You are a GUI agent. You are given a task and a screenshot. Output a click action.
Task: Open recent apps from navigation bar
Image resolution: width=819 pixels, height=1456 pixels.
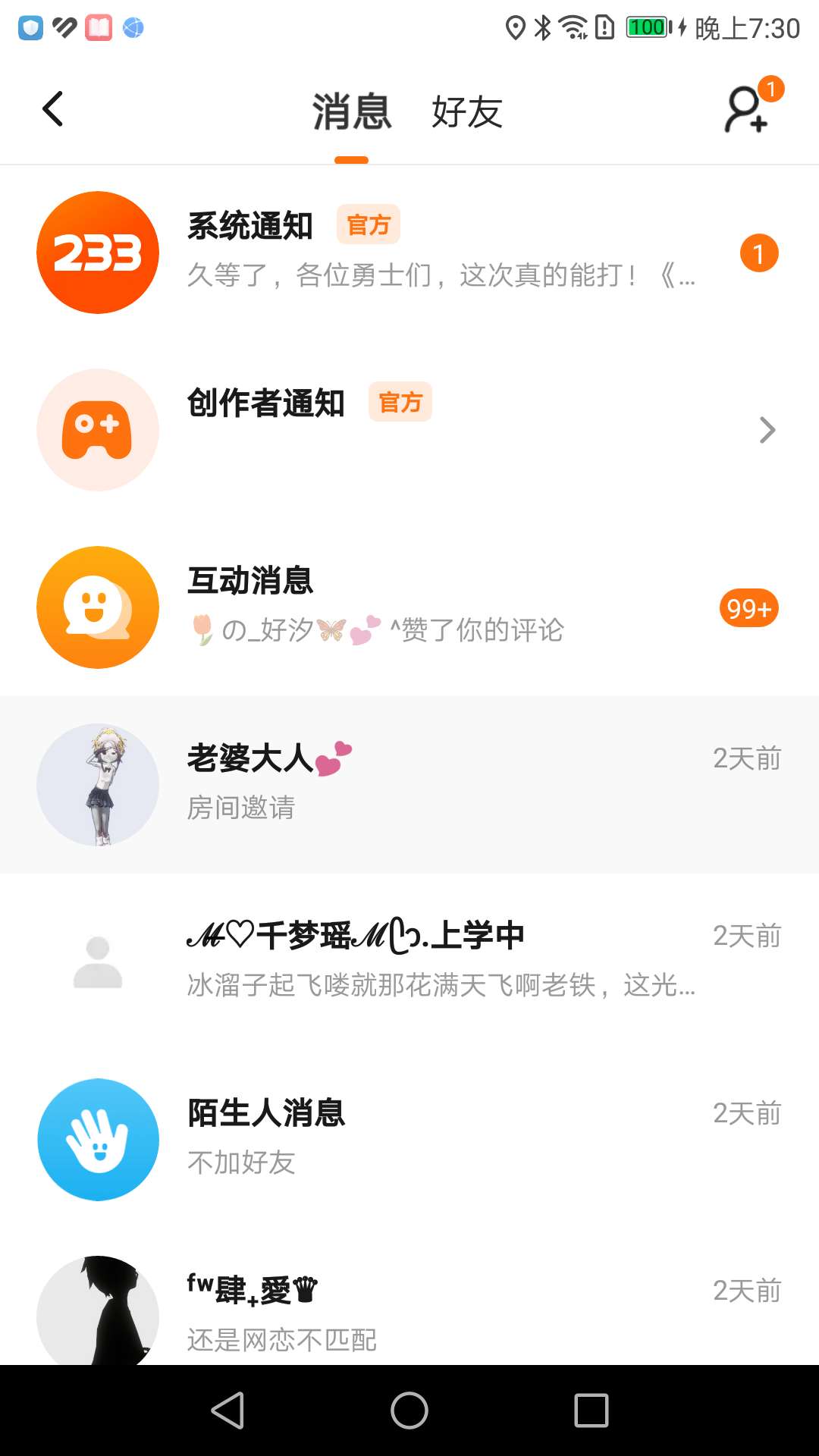pyautogui.click(x=591, y=1410)
